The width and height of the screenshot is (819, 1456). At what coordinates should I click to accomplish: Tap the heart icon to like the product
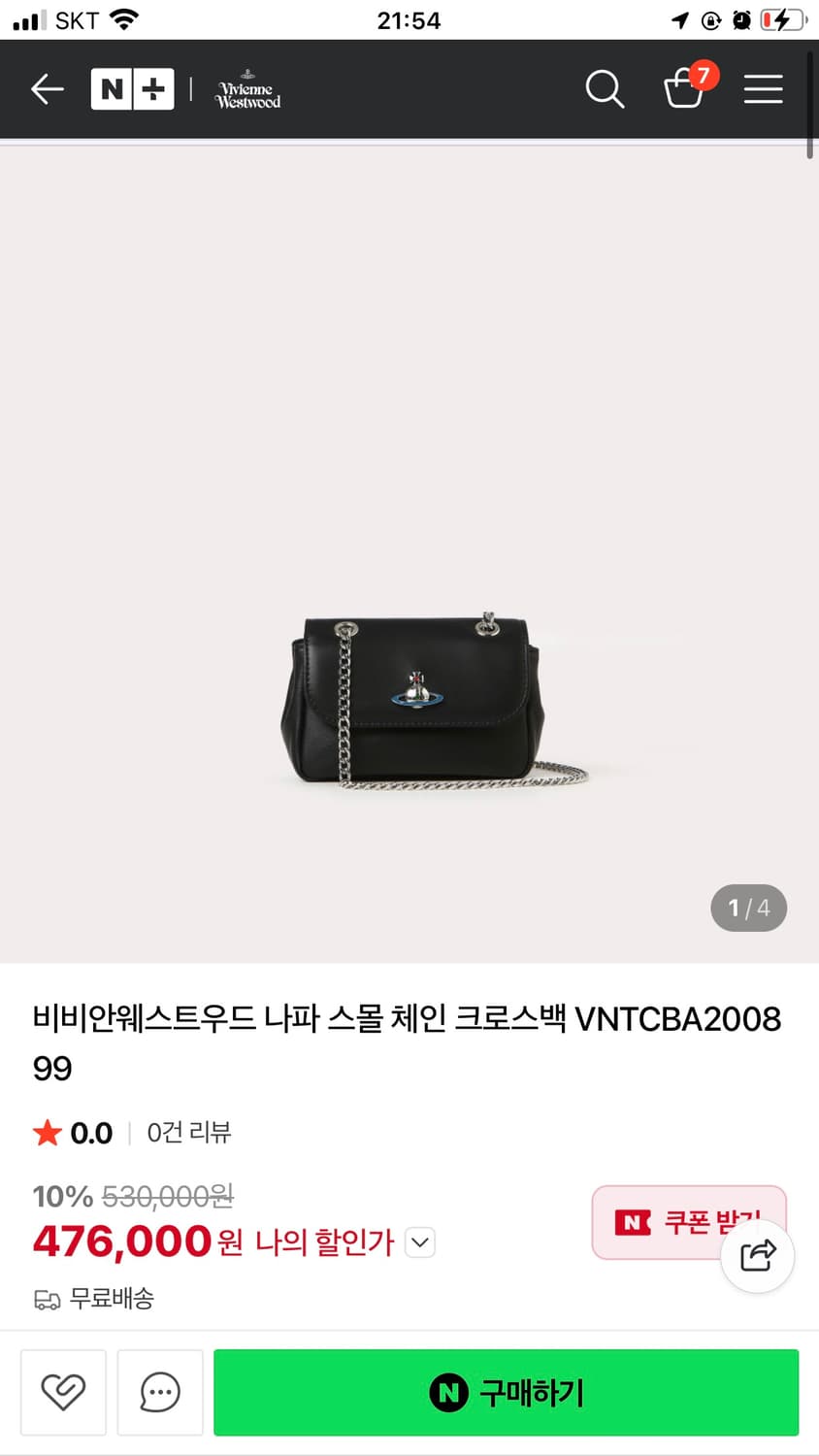[62, 1392]
